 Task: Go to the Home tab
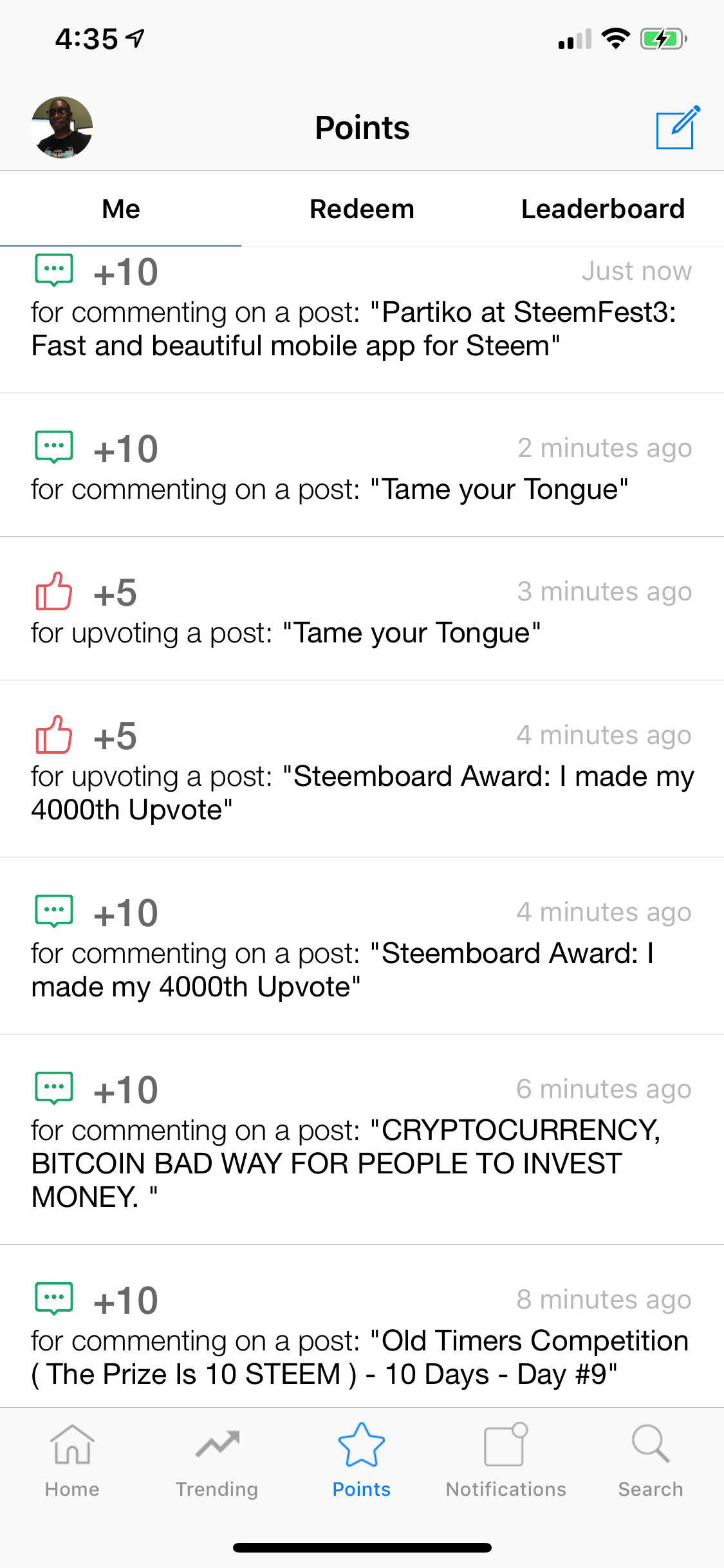pos(72,1461)
